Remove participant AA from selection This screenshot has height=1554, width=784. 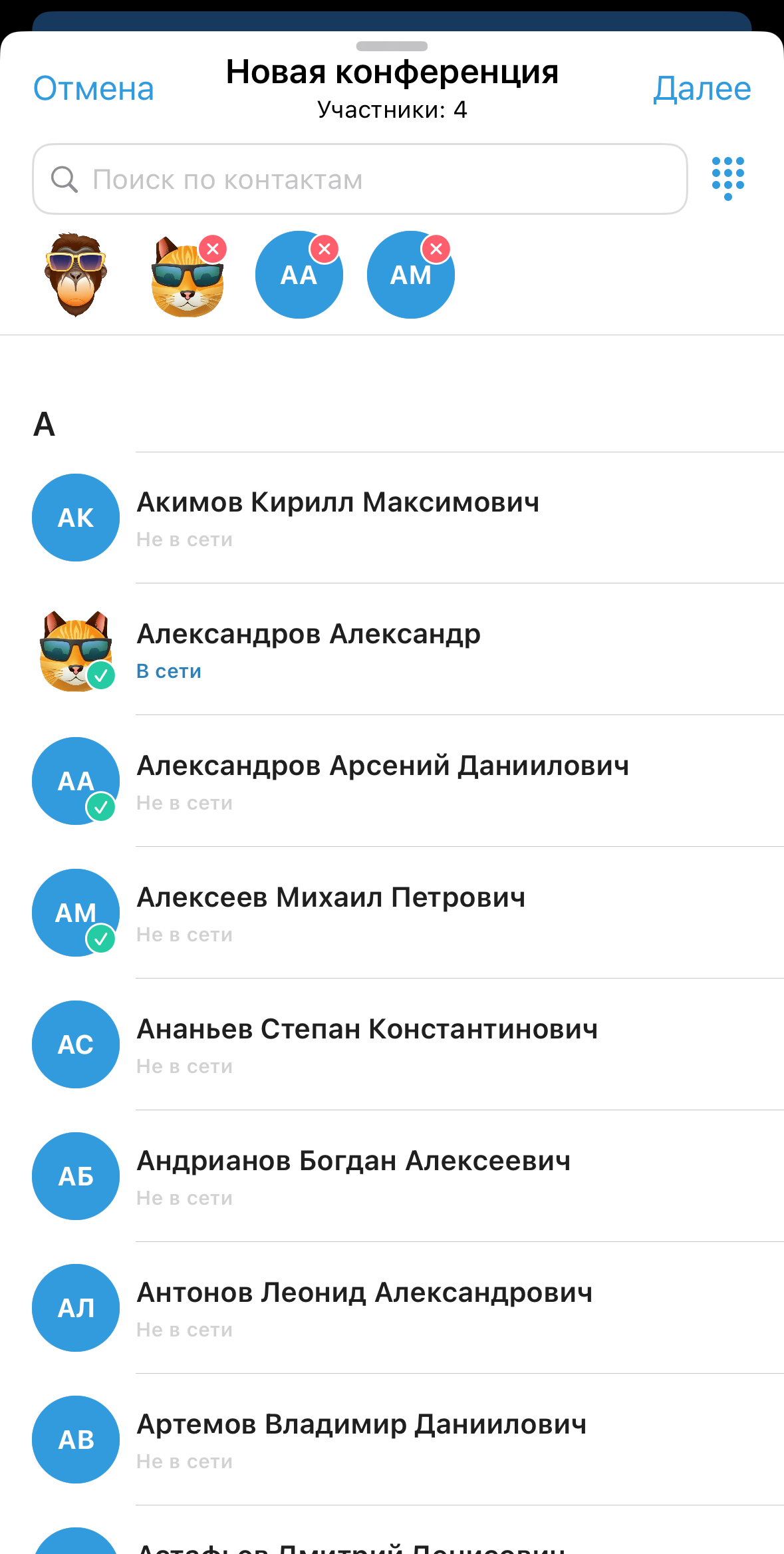click(325, 249)
